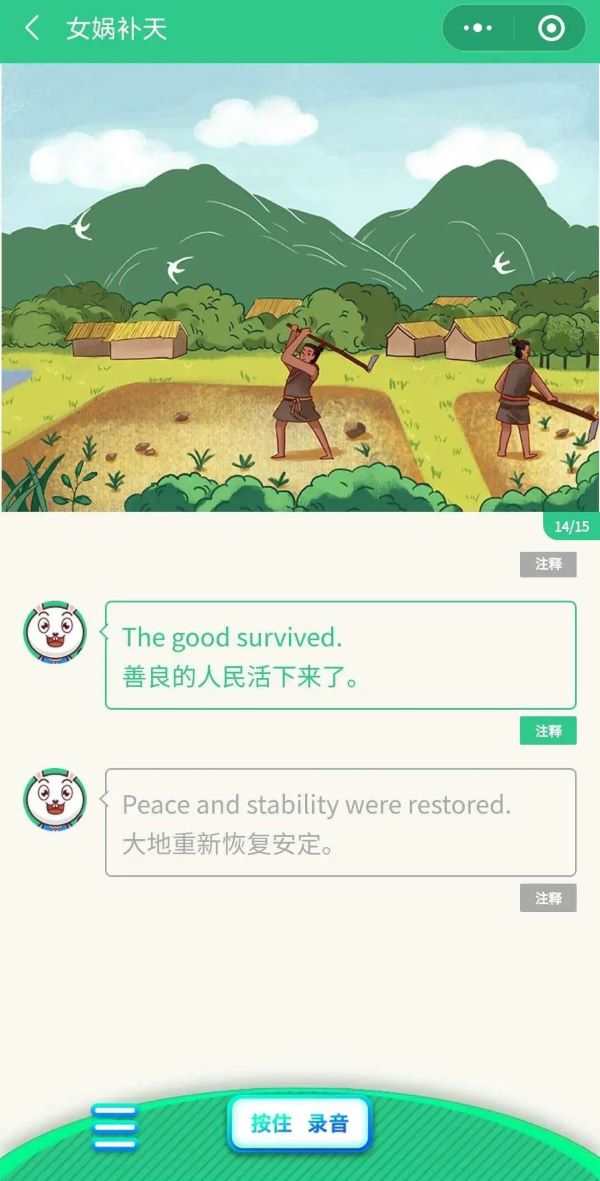This screenshot has height=1181, width=600.
Task: Open 注释 under the story illustration
Action: click(548, 564)
